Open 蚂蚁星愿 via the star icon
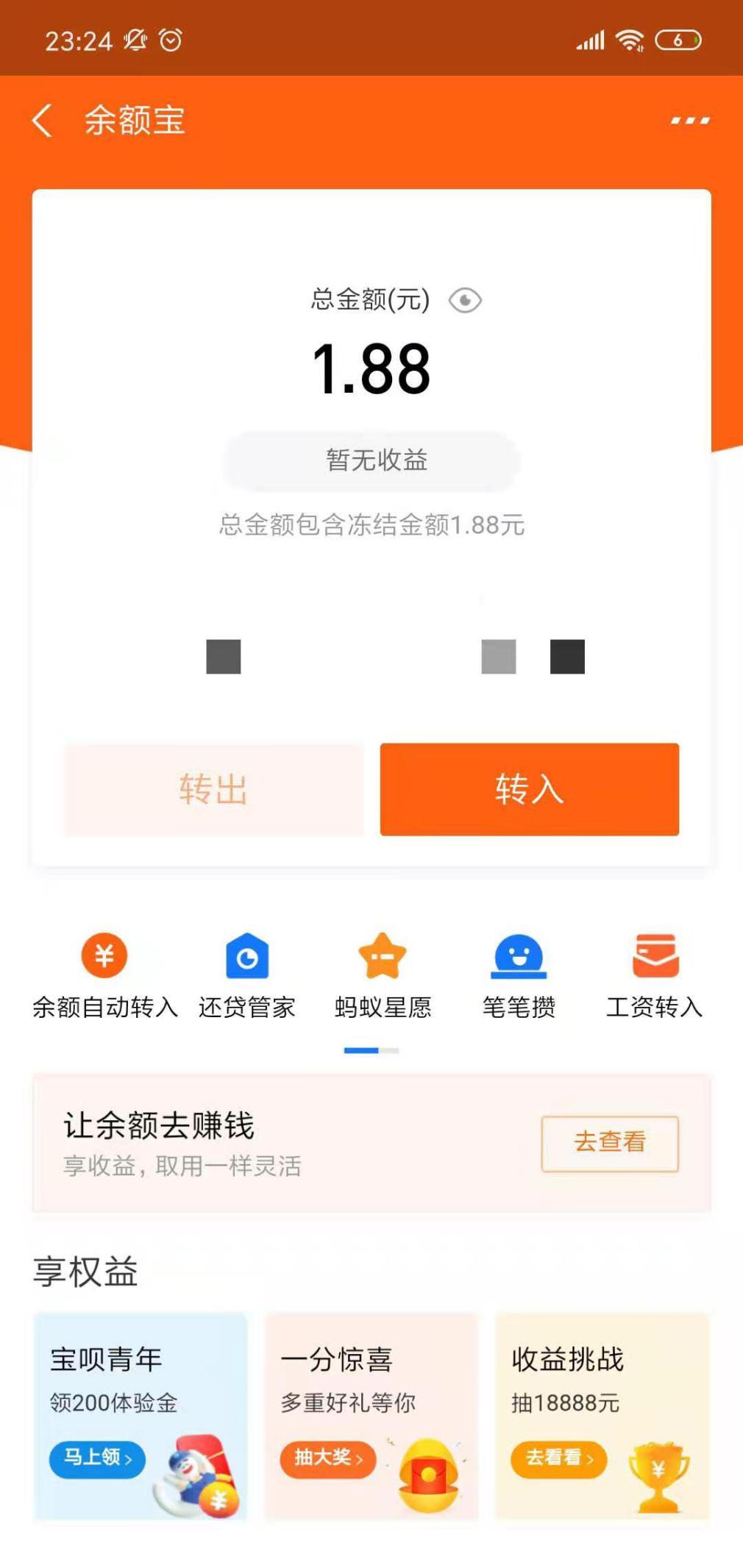The height and width of the screenshot is (1568, 743). (382, 956)
